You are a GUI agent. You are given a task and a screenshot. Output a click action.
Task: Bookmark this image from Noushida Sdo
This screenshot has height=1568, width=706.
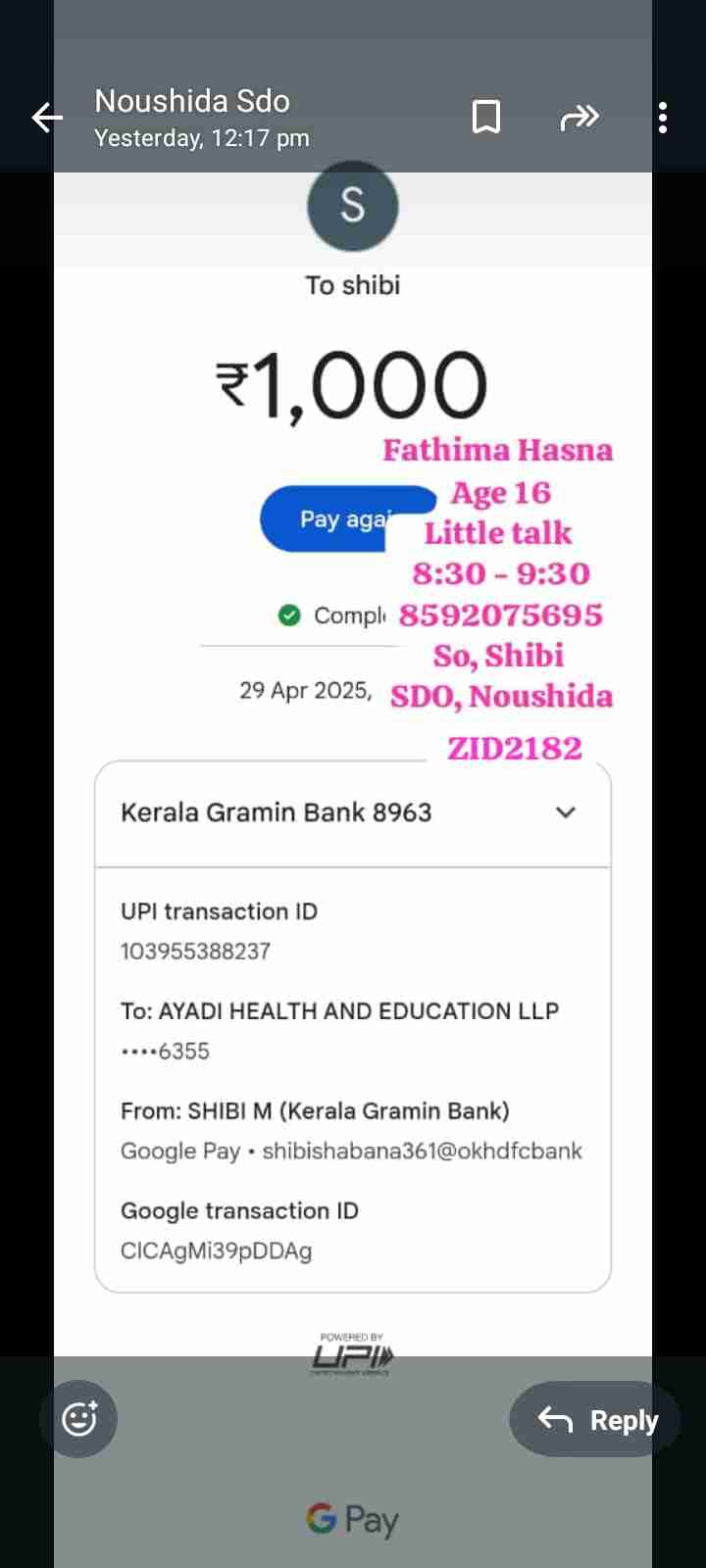coord(486,118)
